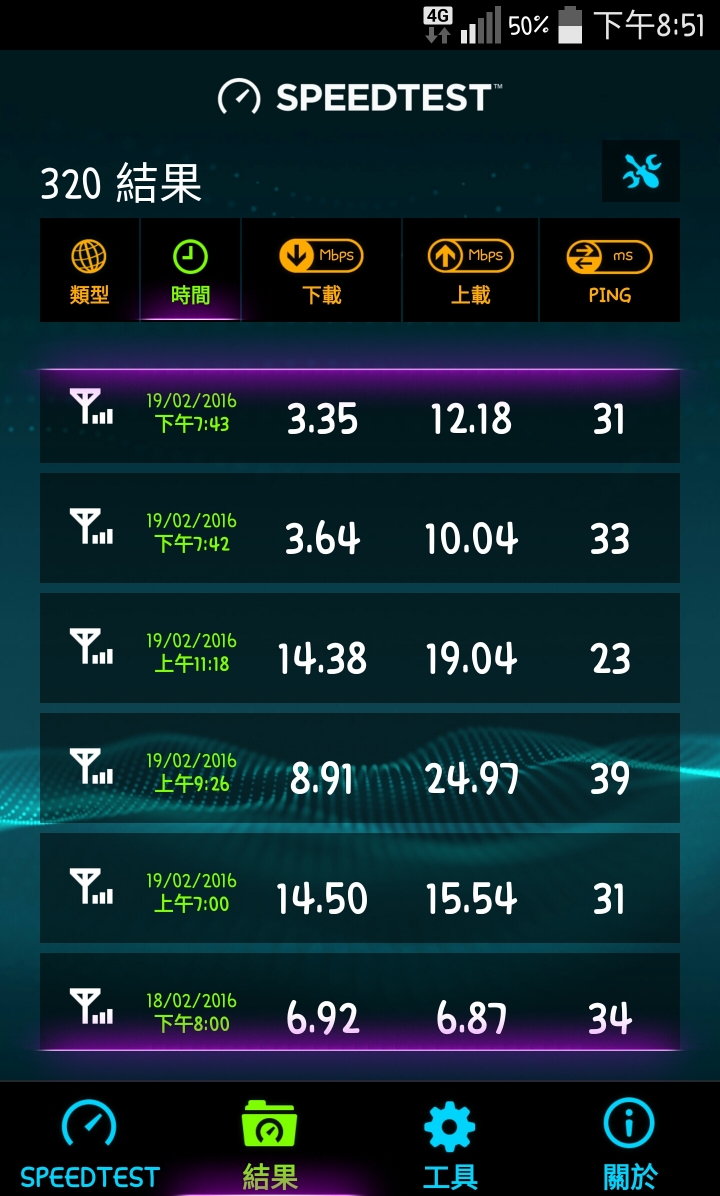Sort results by 時間 column

click(x=190, y=271)
